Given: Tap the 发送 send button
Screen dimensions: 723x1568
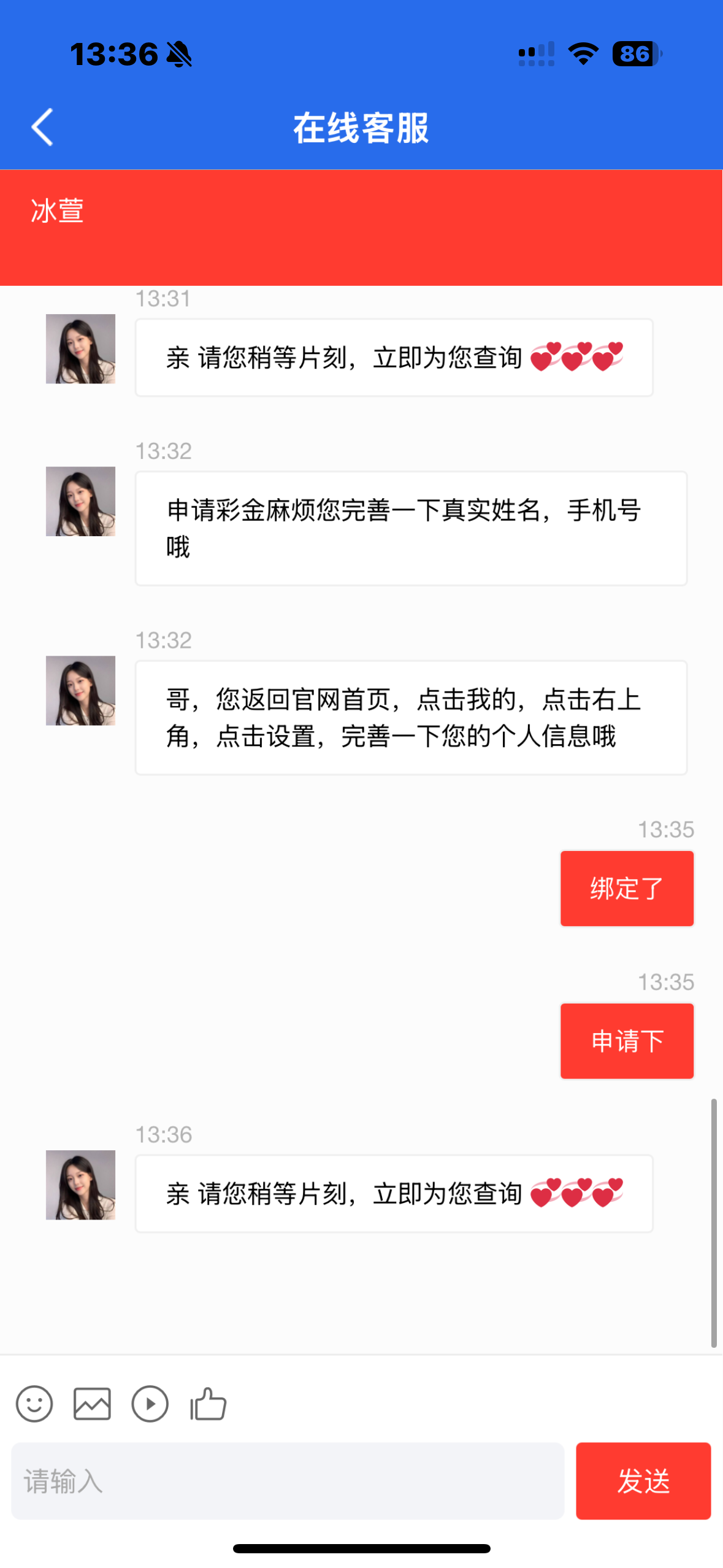Looking at the screenshot, I should (643, 1481).
